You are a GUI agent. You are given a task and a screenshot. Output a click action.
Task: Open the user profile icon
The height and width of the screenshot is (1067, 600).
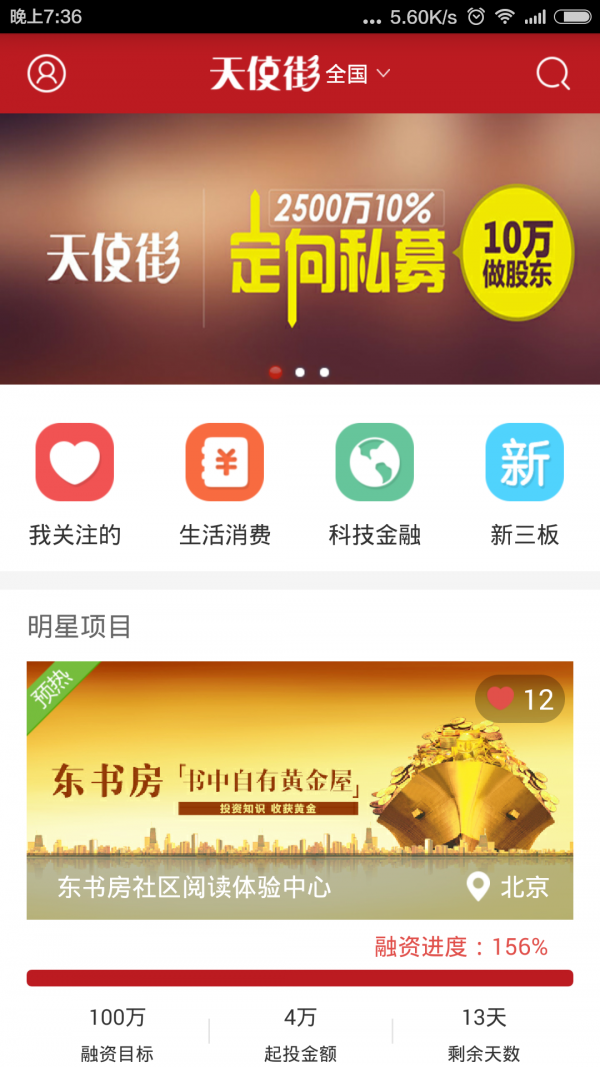(x=47, y=73)
